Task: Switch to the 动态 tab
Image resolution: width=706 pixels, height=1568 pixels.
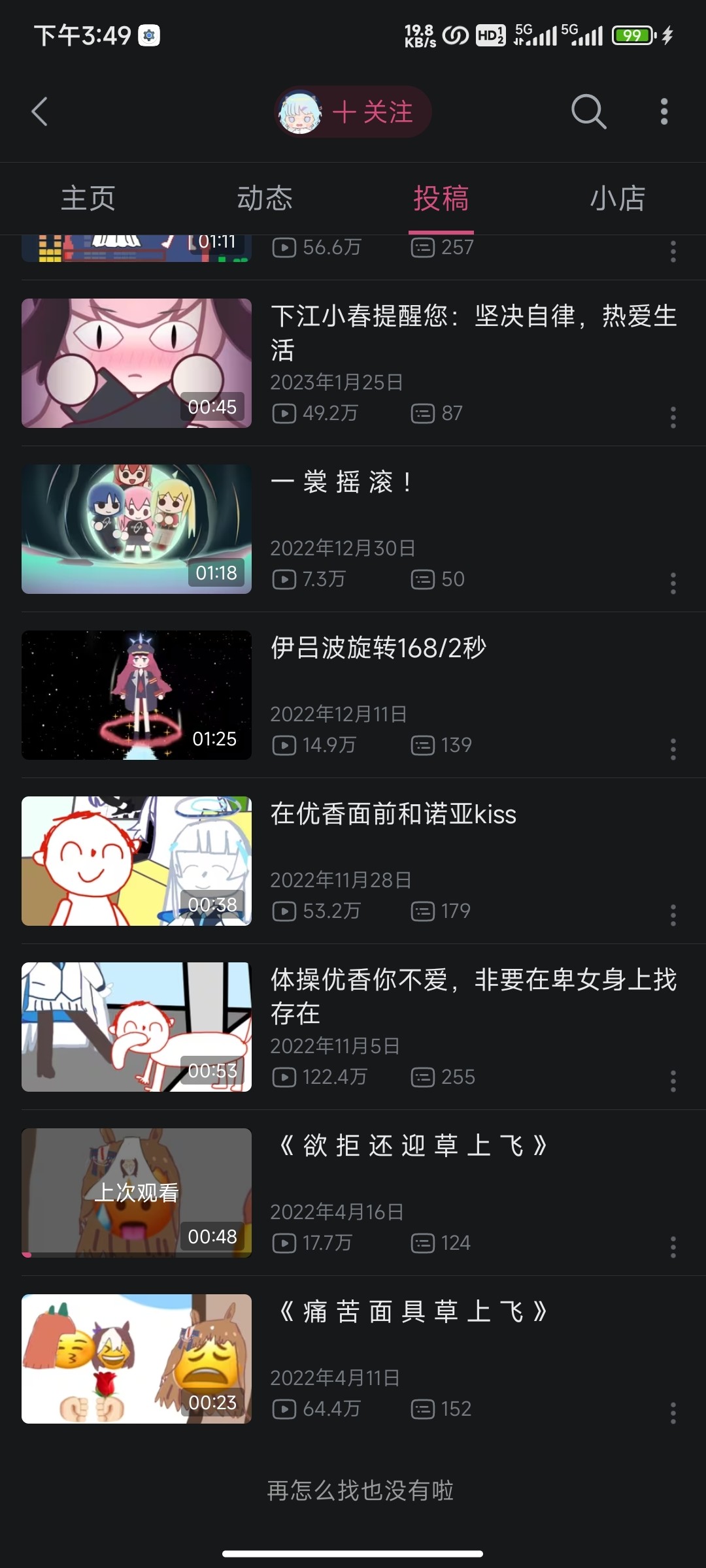Action: 265,198
